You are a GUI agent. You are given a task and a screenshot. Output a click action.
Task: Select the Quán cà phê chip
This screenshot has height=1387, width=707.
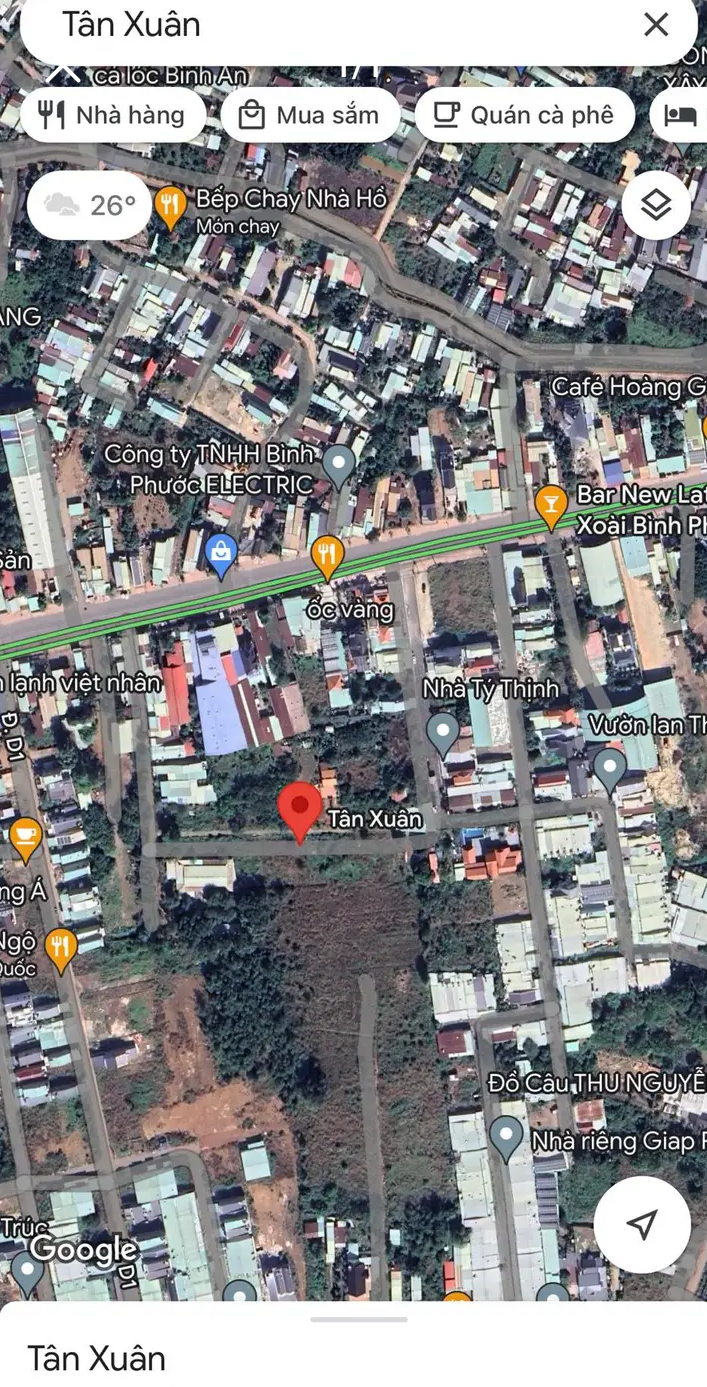[x=524, y=115]
